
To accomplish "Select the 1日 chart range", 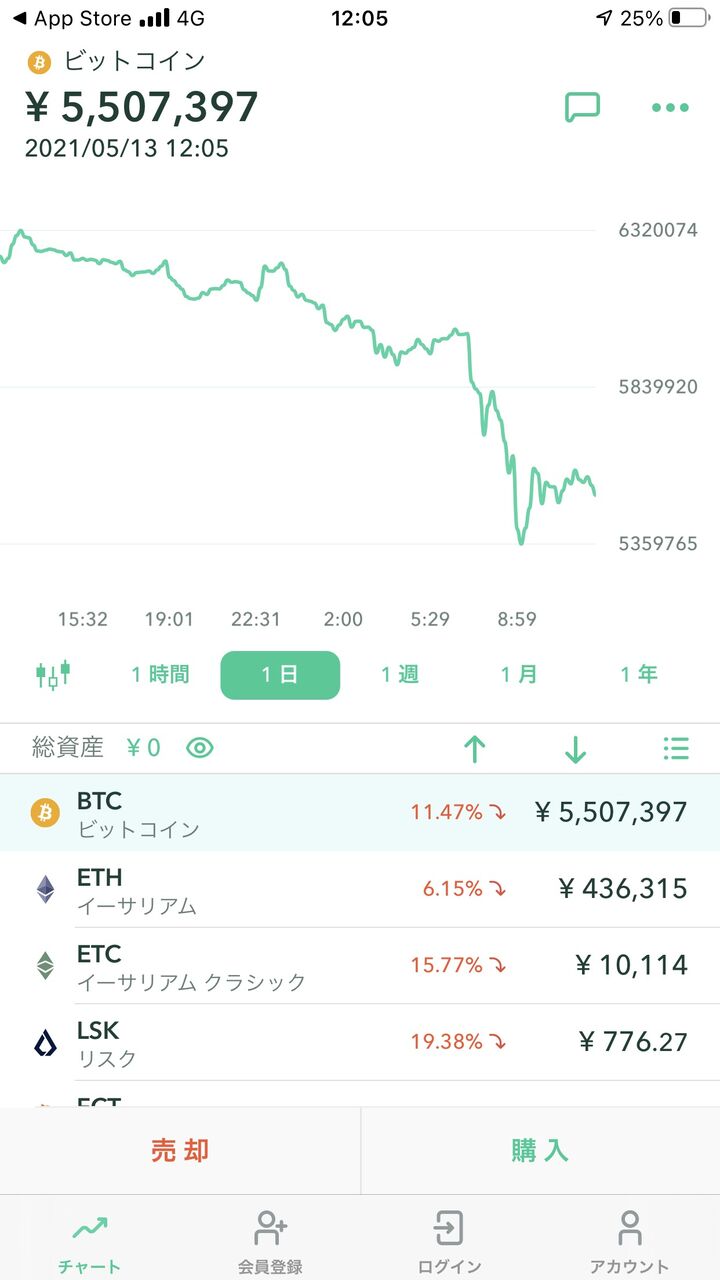I will 280,675.
